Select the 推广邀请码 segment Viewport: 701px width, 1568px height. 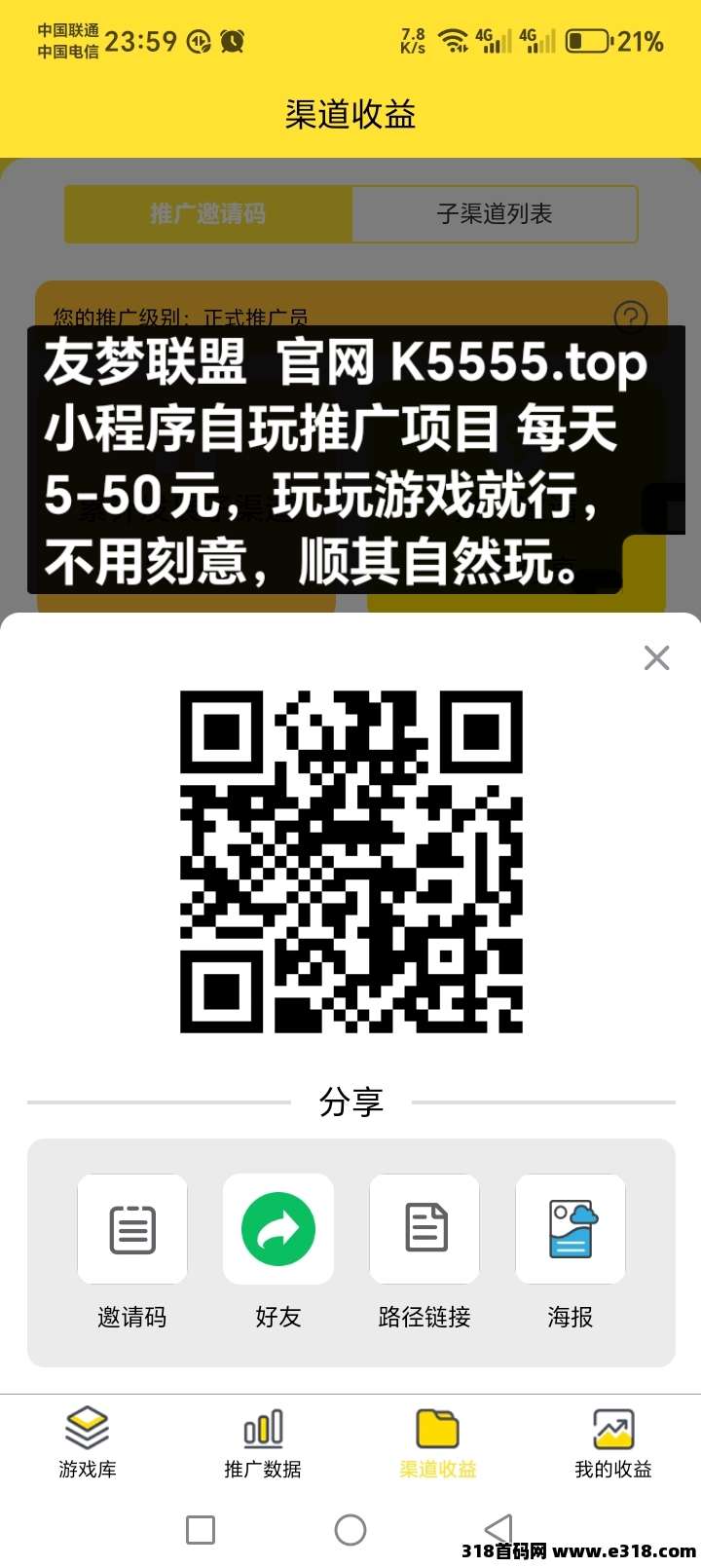(207, 213)
